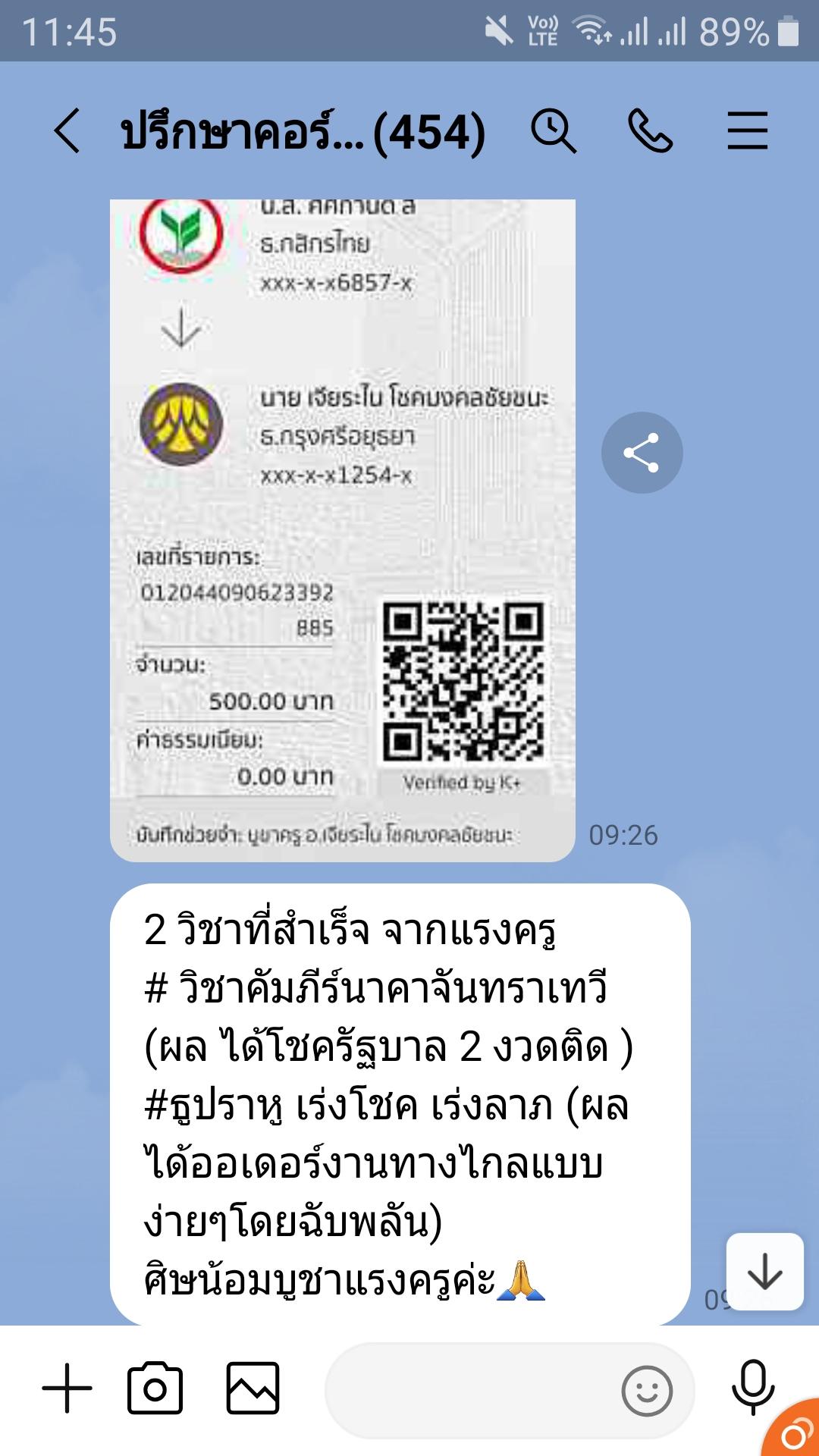Open the transfer slip image
This screenshot has width=819, height=1456.
(343, 531)
